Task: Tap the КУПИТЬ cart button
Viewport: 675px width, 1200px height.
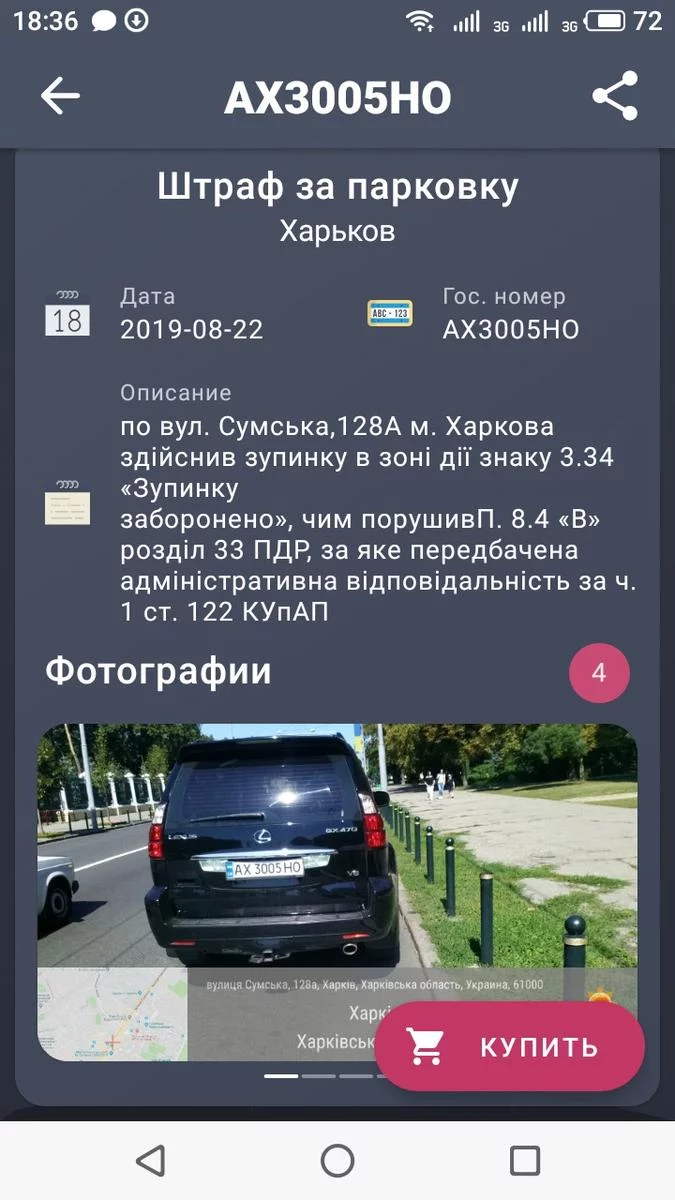Action: [x=510, y=1046]
